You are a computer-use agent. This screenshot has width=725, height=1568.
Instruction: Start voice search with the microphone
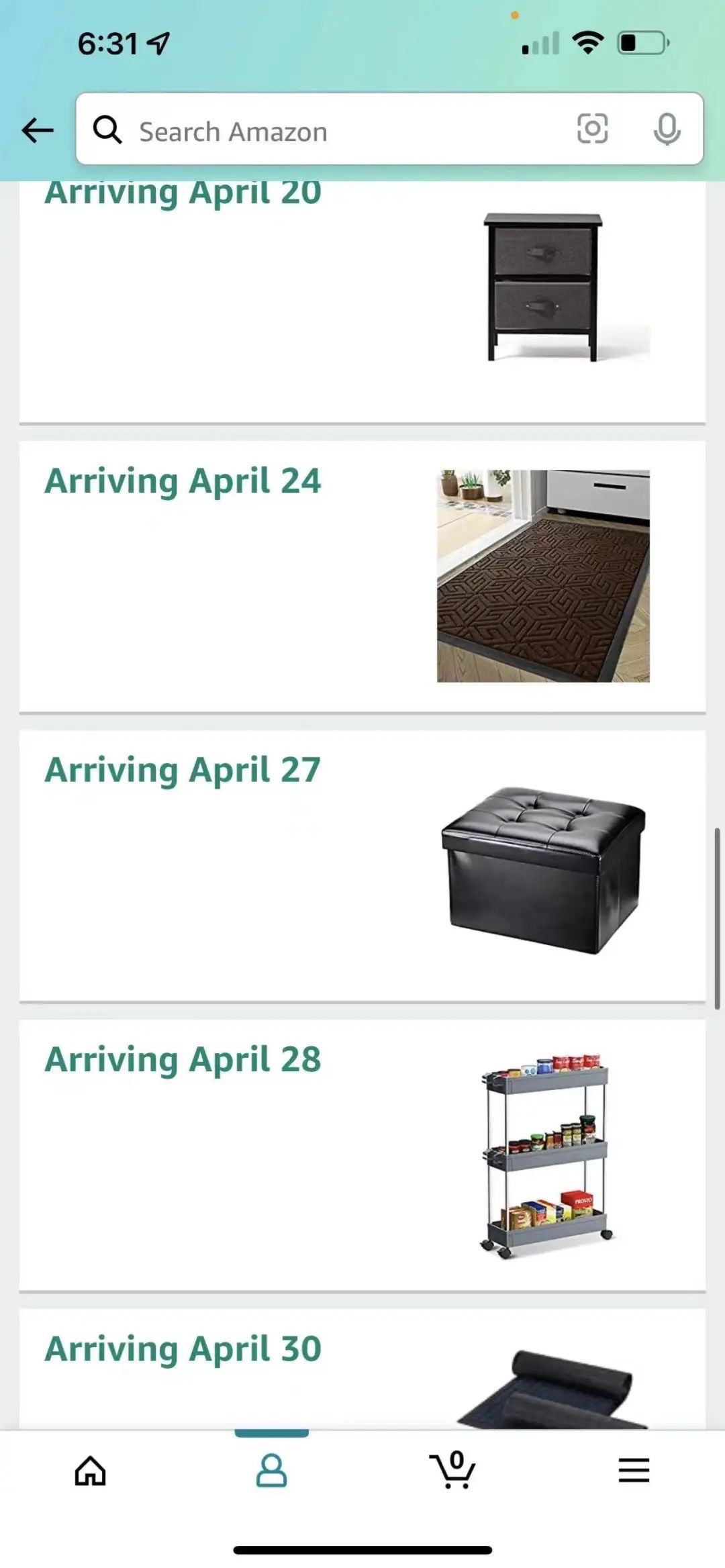(x=667, y=129)
